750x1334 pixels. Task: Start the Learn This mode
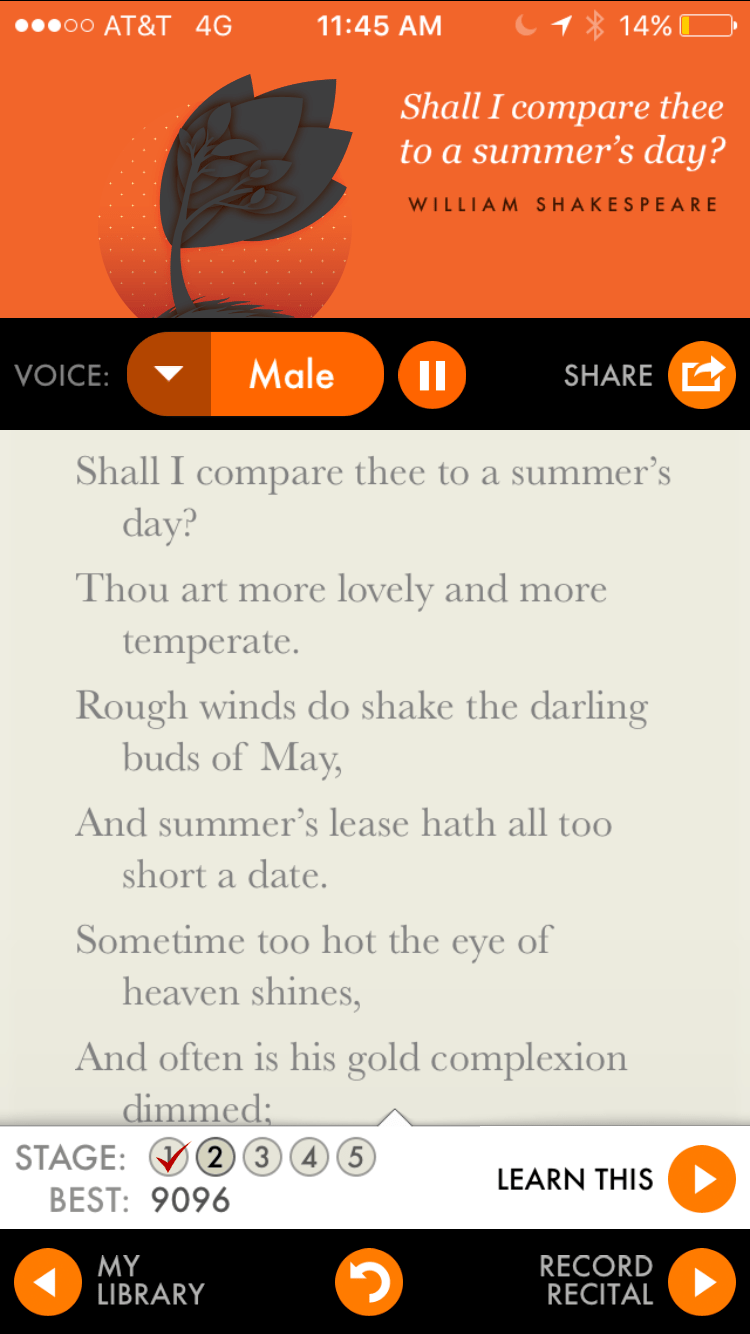(x=701, y=1179)
